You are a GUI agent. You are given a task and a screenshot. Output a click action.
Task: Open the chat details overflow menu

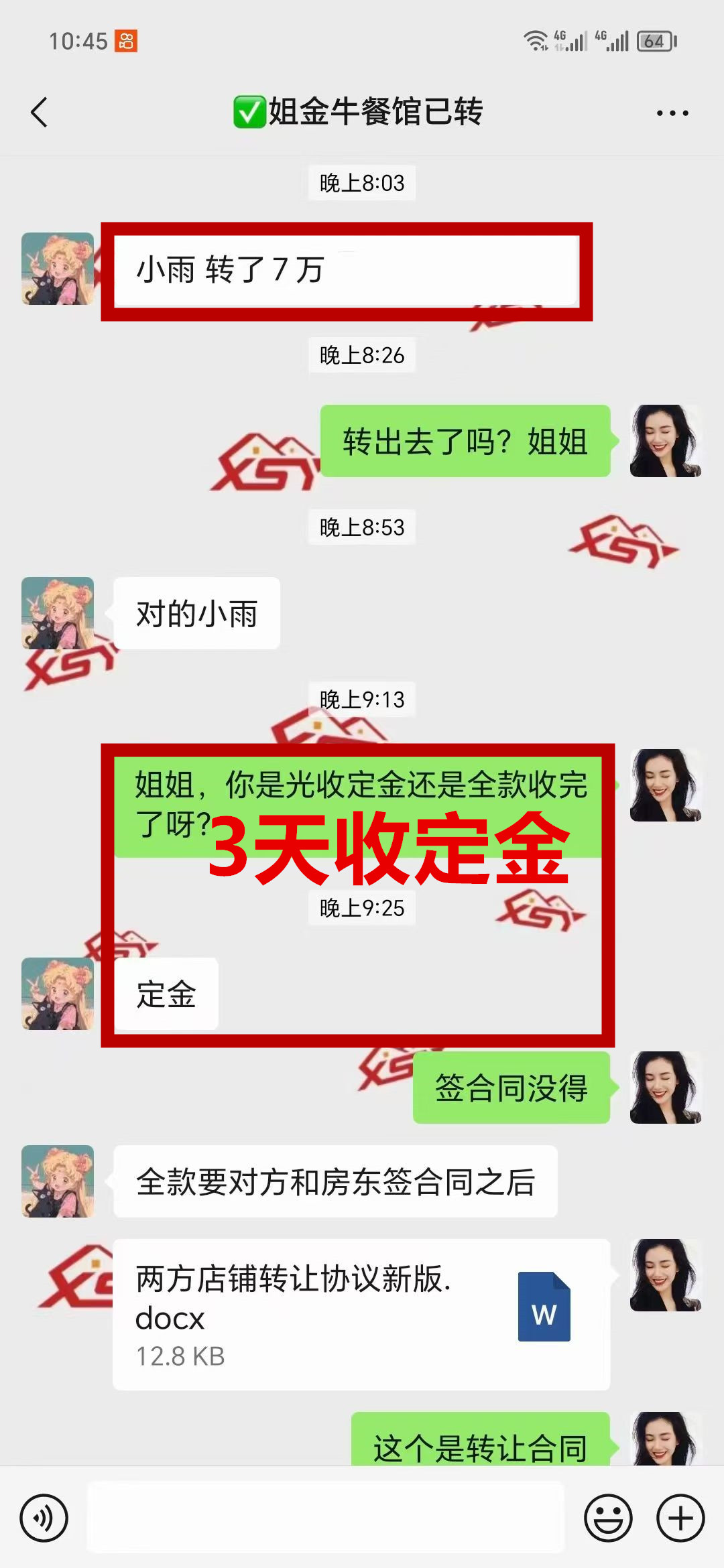[672, 113]
